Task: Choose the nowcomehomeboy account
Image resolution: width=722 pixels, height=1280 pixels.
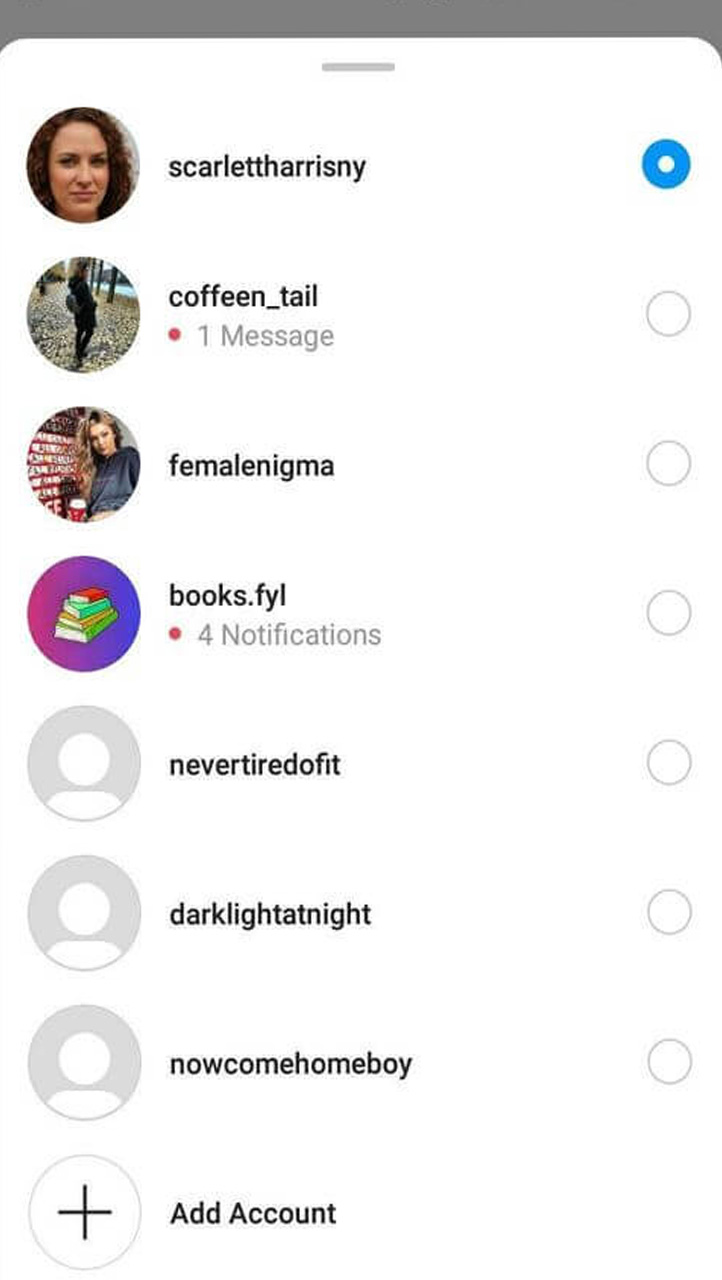Action: pos(361,1062)
